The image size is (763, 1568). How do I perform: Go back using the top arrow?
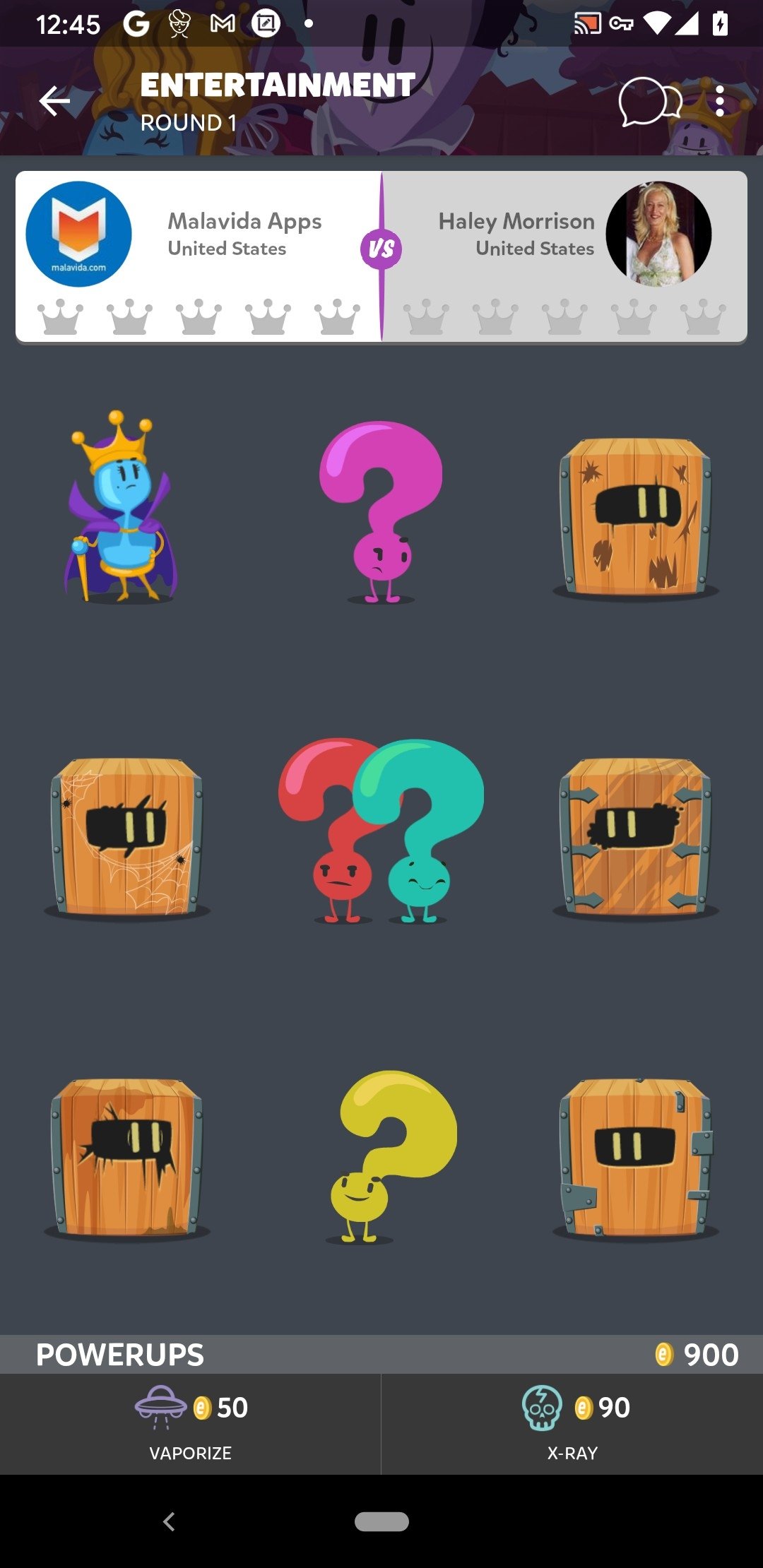click(54, 102)
